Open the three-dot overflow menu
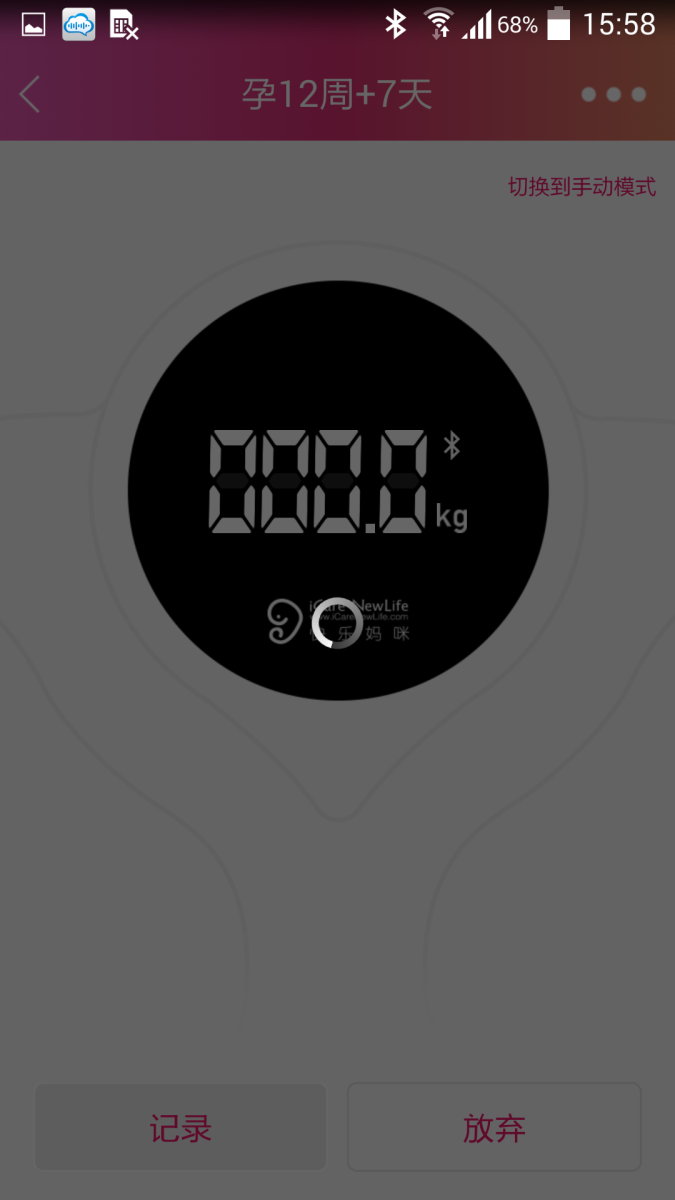675x1200 pixels. point(613,95)
